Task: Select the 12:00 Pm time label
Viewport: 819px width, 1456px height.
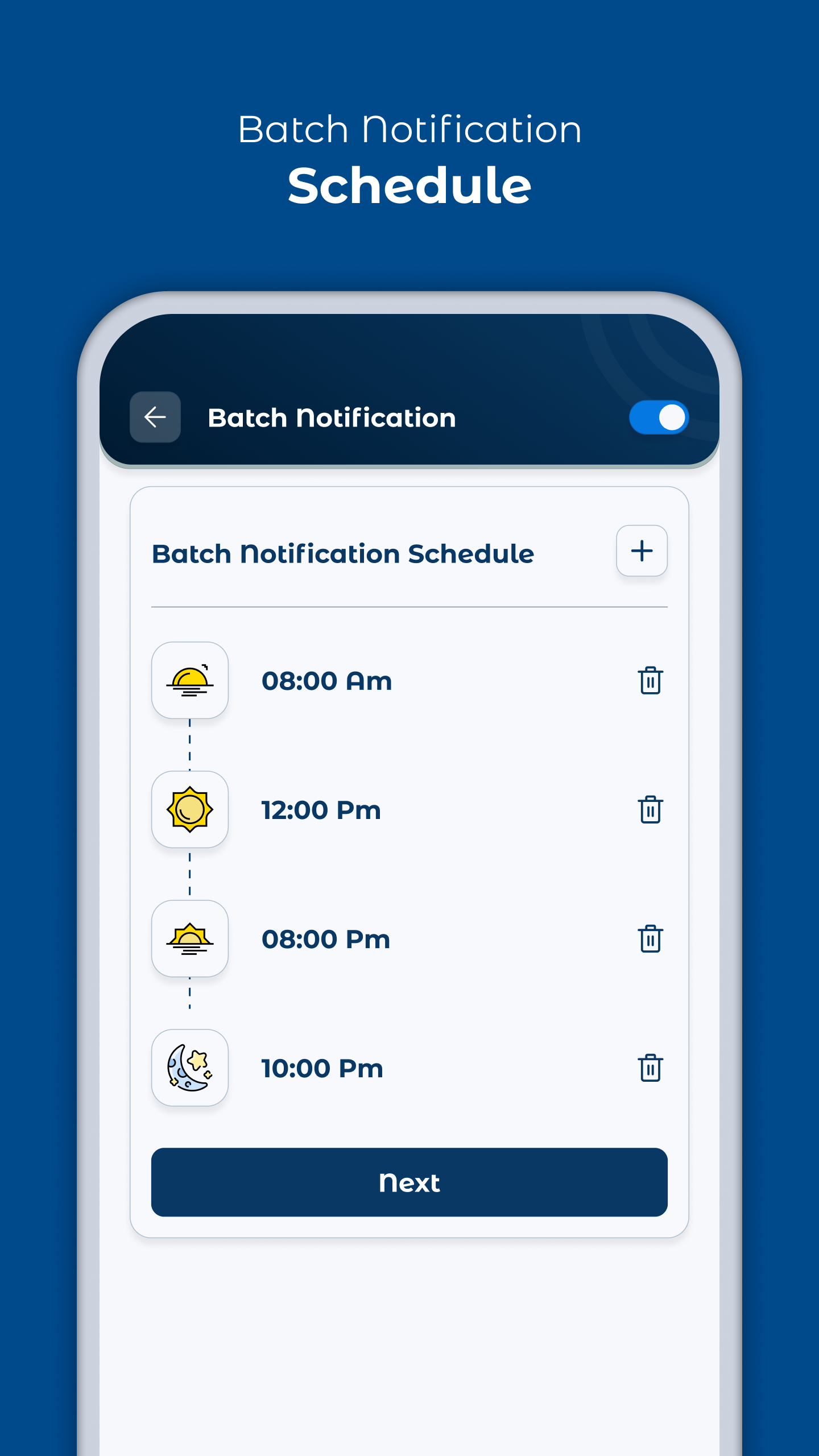Action: 321,810
